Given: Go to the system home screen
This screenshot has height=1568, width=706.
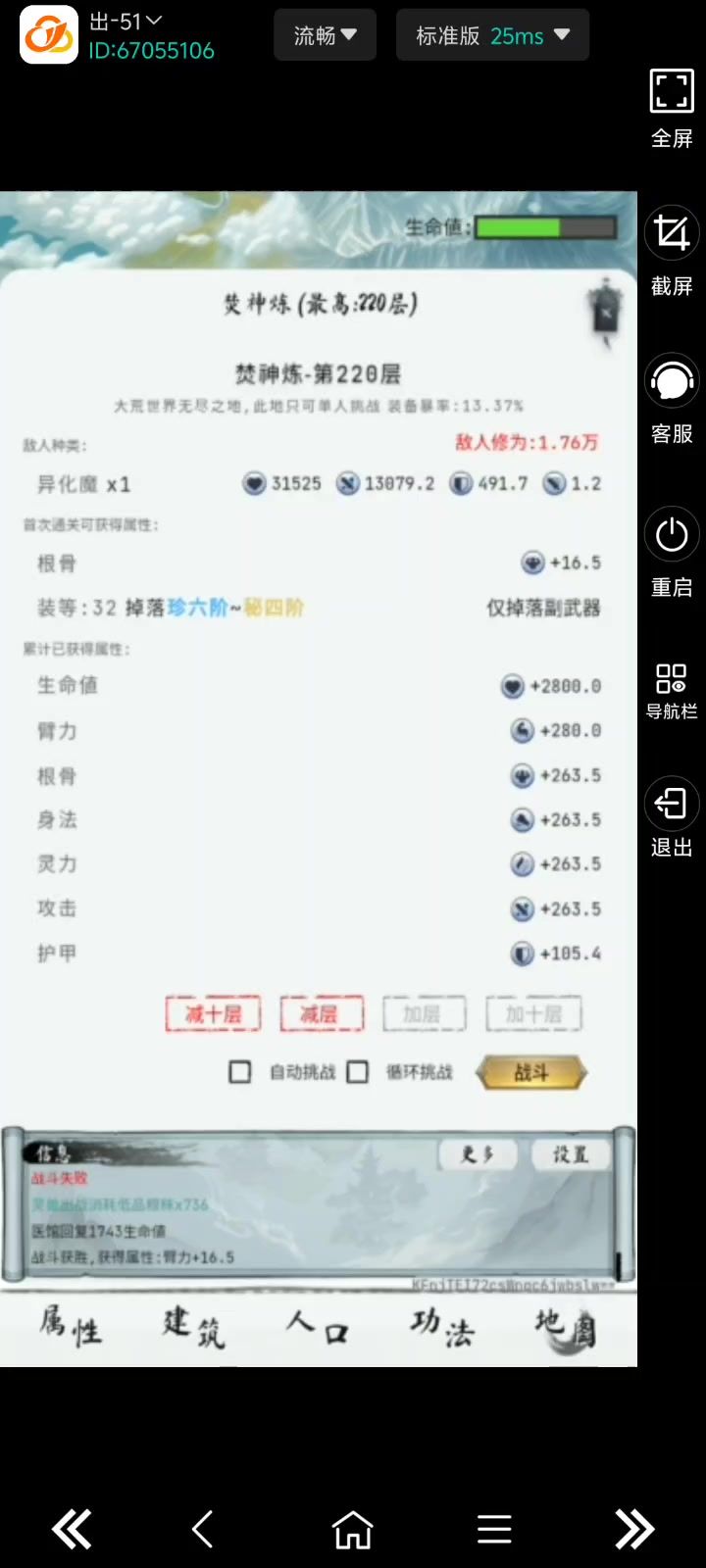Looking at the screenshot, I should pos(353,1529).
